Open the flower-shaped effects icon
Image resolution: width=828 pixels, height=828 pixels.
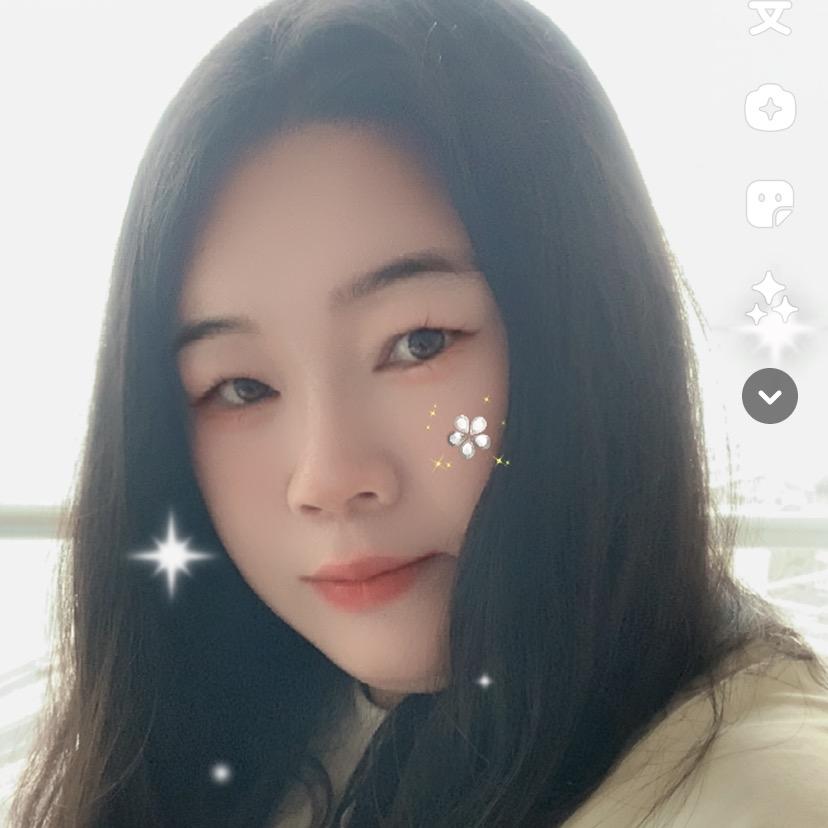770,108
